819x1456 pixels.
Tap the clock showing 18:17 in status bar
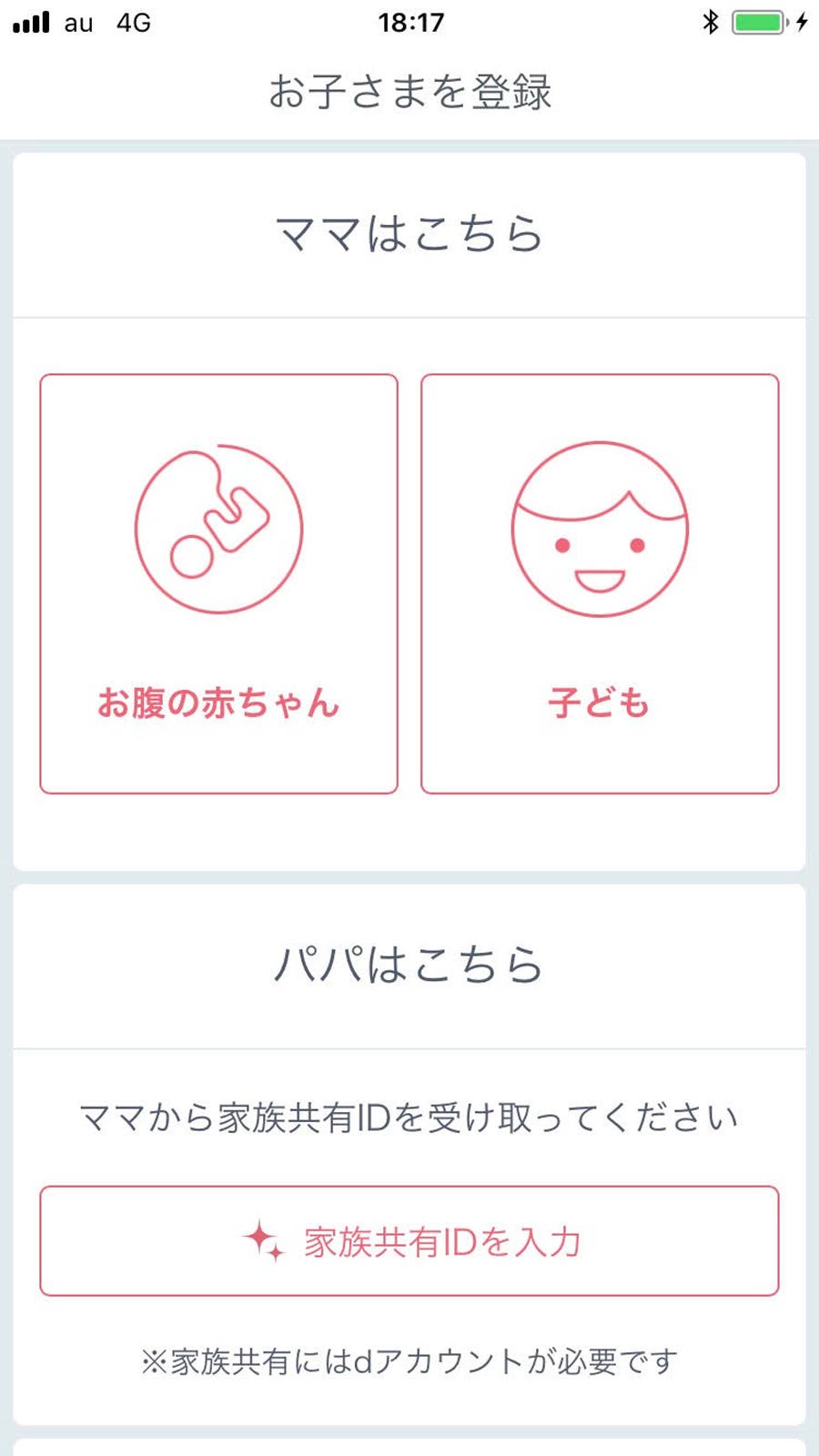(409, 22)
